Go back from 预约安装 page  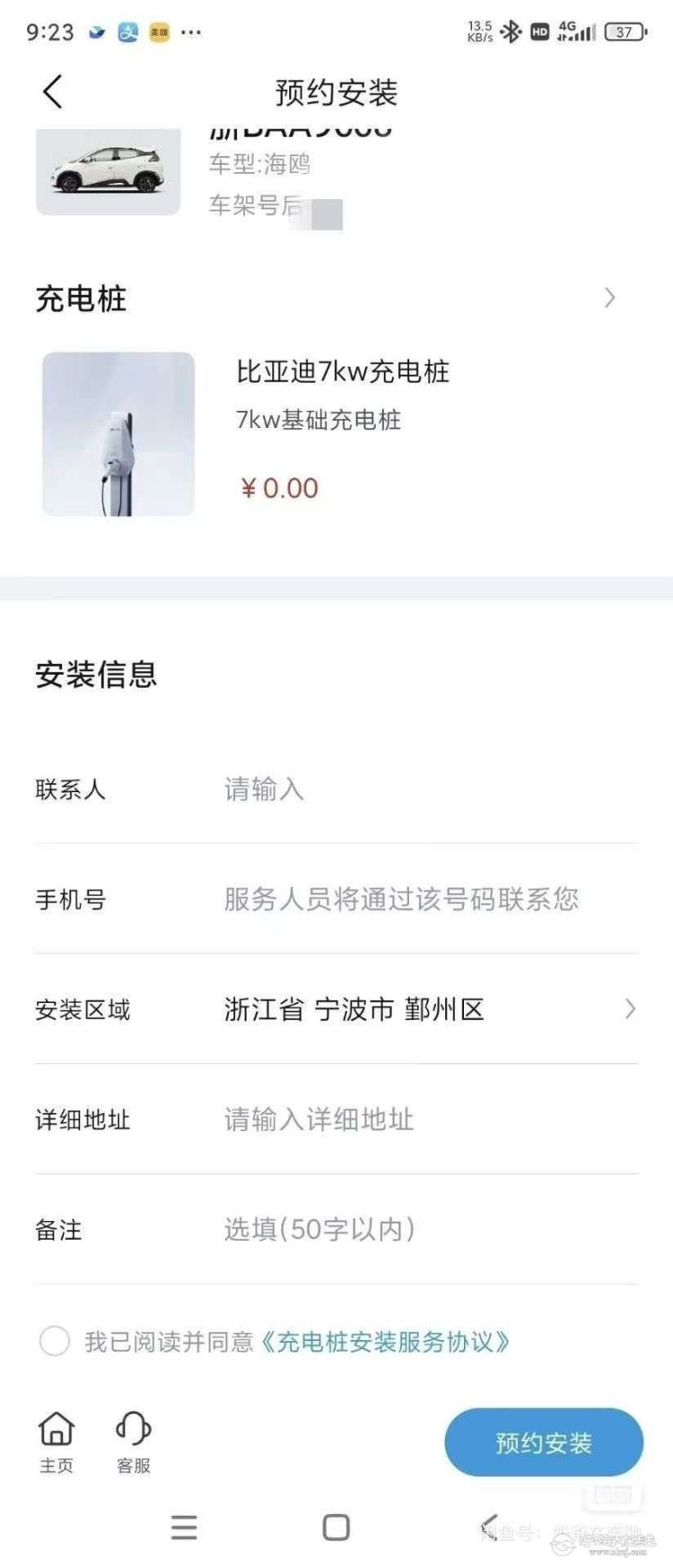click(x=53, y=91)
